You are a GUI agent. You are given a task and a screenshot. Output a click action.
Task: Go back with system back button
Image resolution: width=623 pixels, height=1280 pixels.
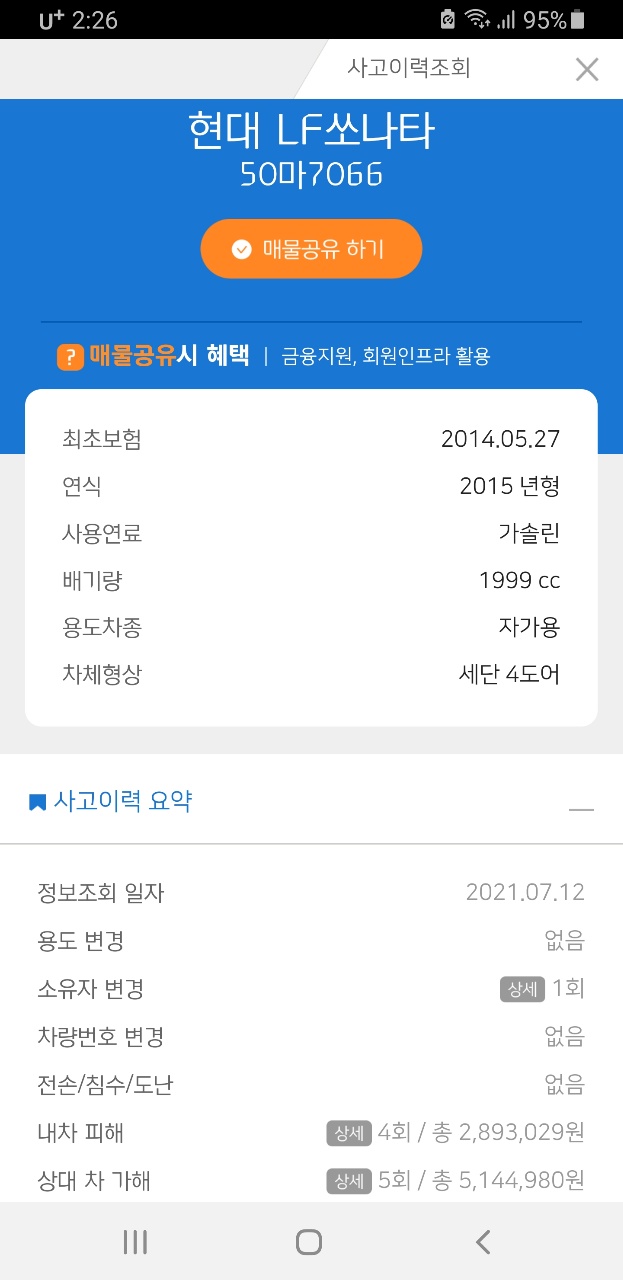(483, 1242)
